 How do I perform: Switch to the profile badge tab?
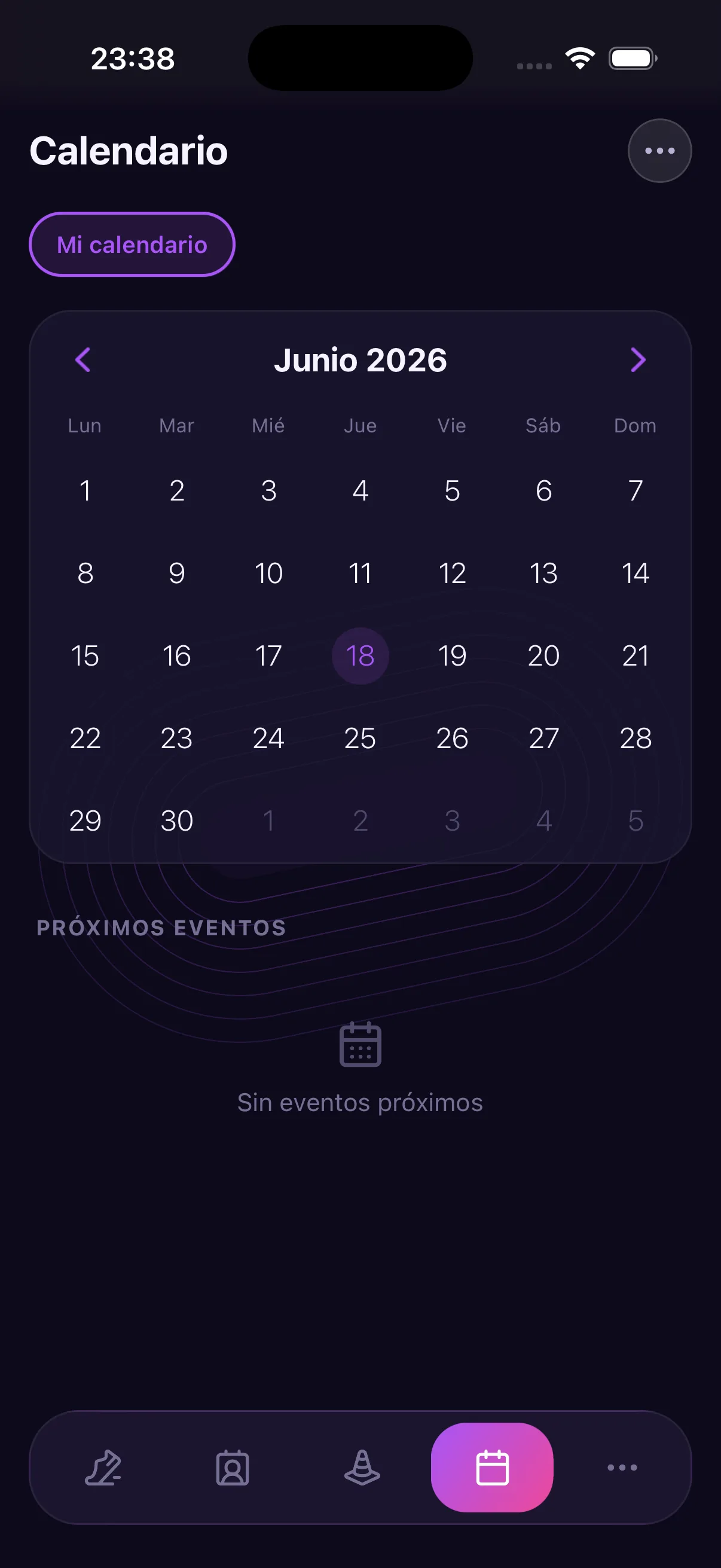233,1468
